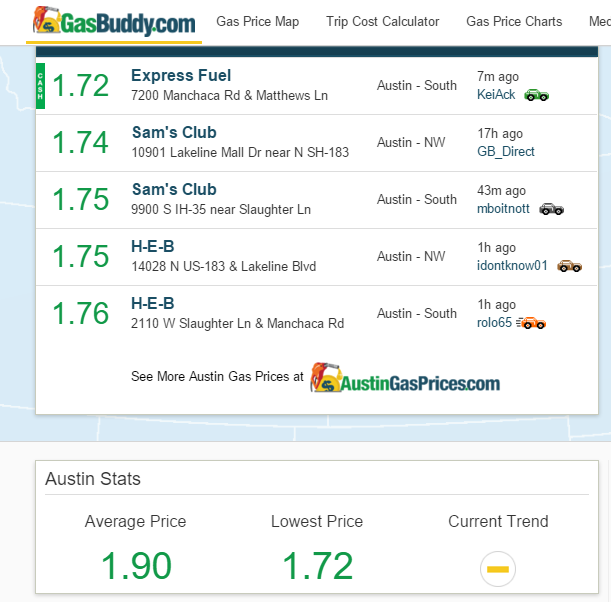Screen dimensions: 611x602
Task: Open H-E-B on N US-183
Action: 153,247
